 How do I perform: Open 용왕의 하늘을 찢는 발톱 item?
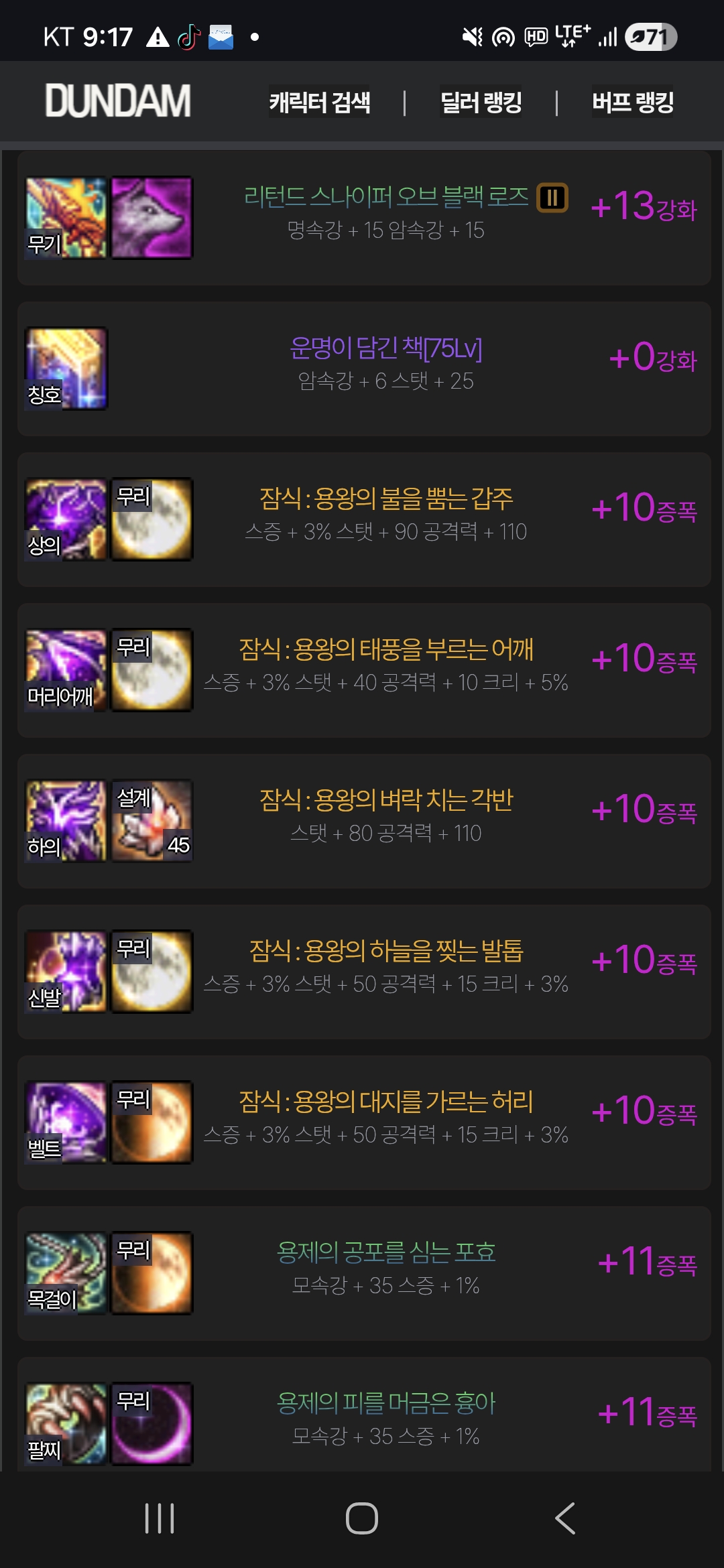pyautogui.click(x=386, y=952)
